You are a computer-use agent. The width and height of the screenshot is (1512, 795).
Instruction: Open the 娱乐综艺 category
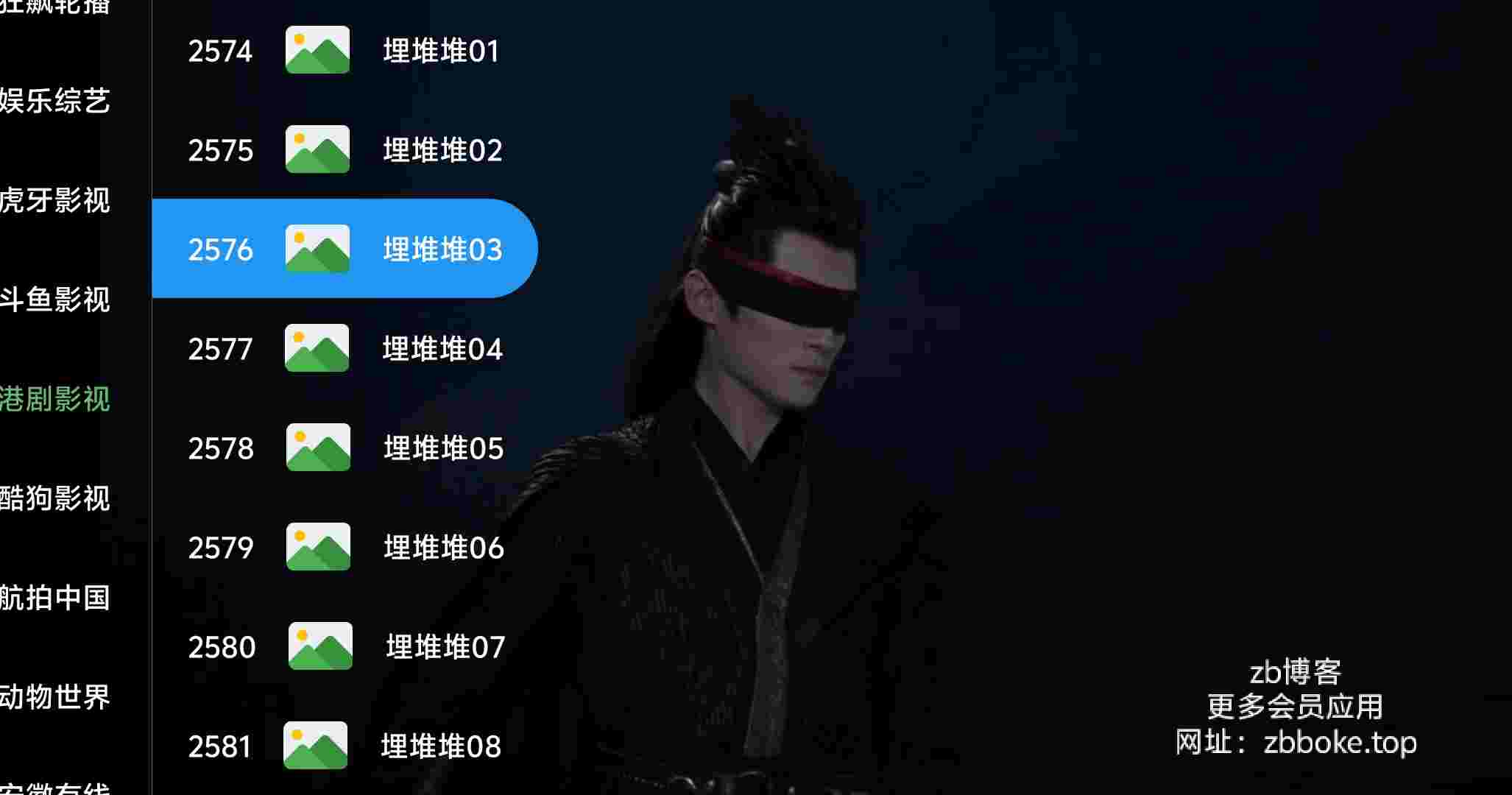tap(55, 101)
